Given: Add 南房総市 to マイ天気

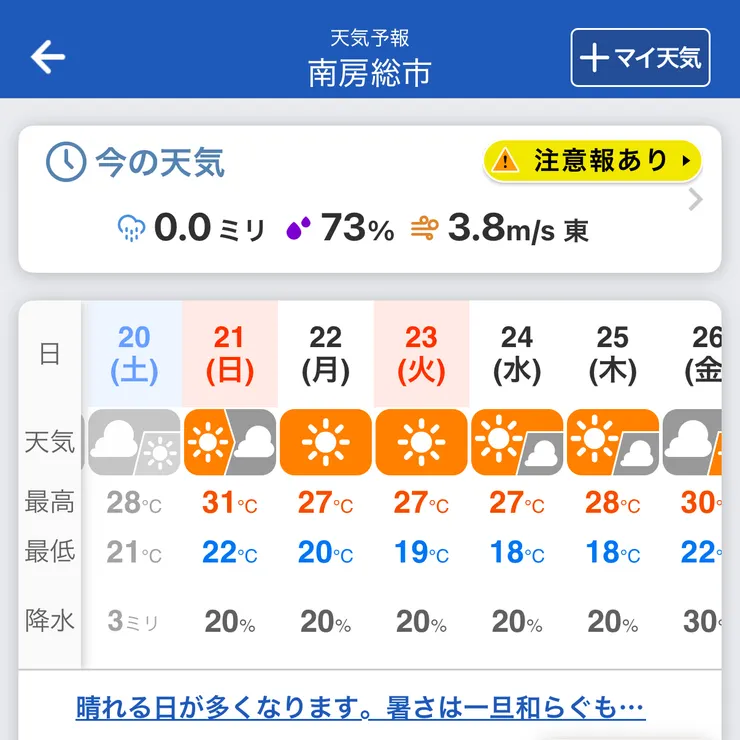Looking at the screenshot, I should click(640, 58).
